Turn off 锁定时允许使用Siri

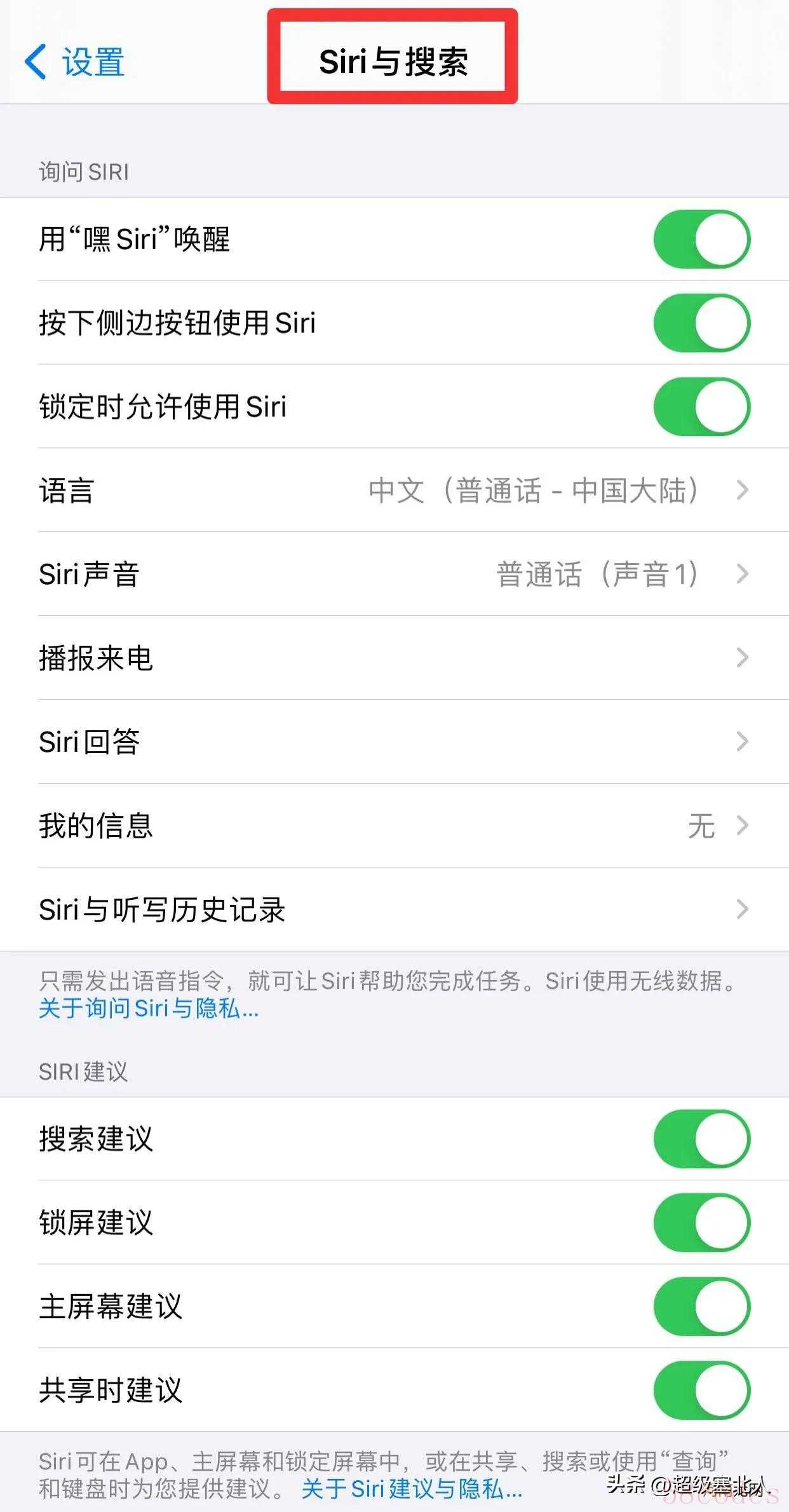[x=701, y=407]
